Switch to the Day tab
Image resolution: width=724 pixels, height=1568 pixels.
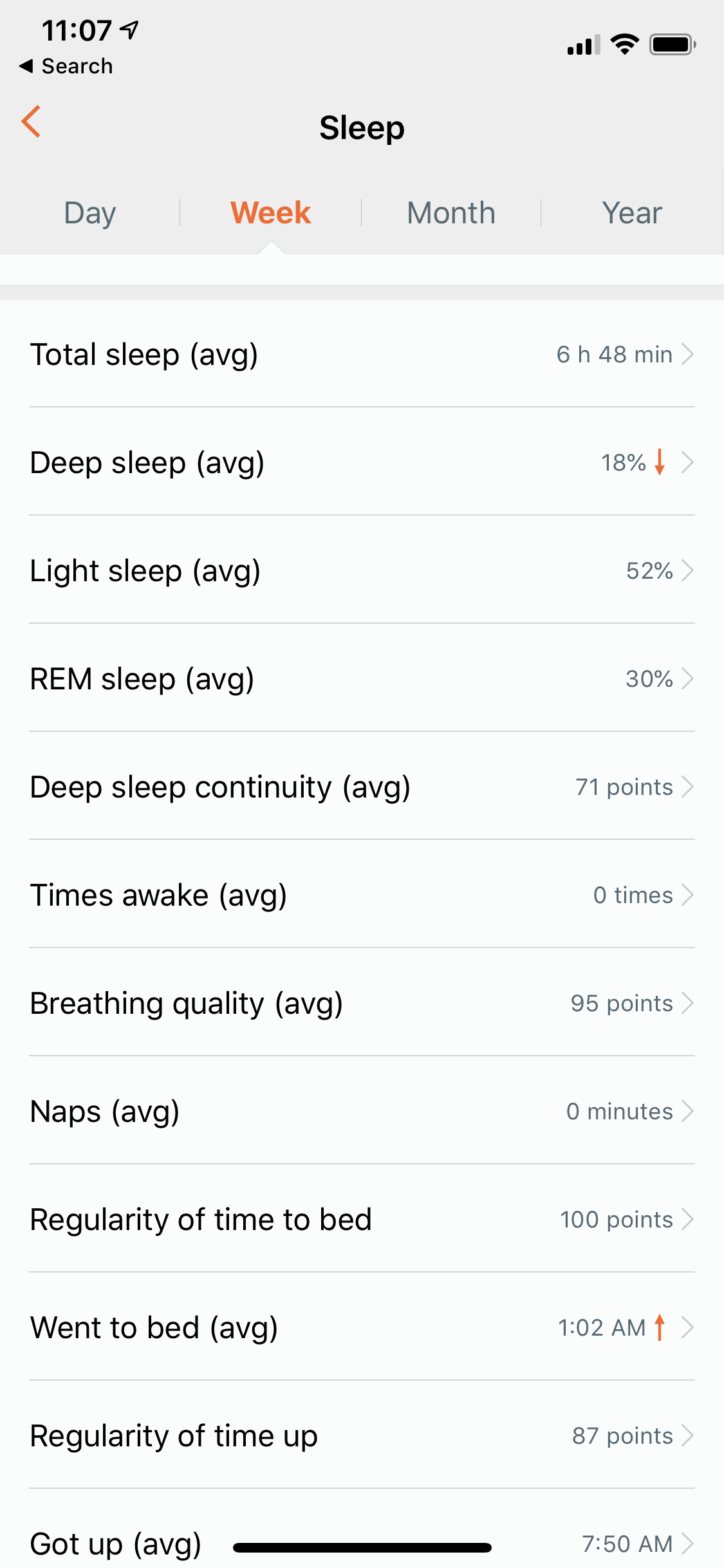(90, 213)
